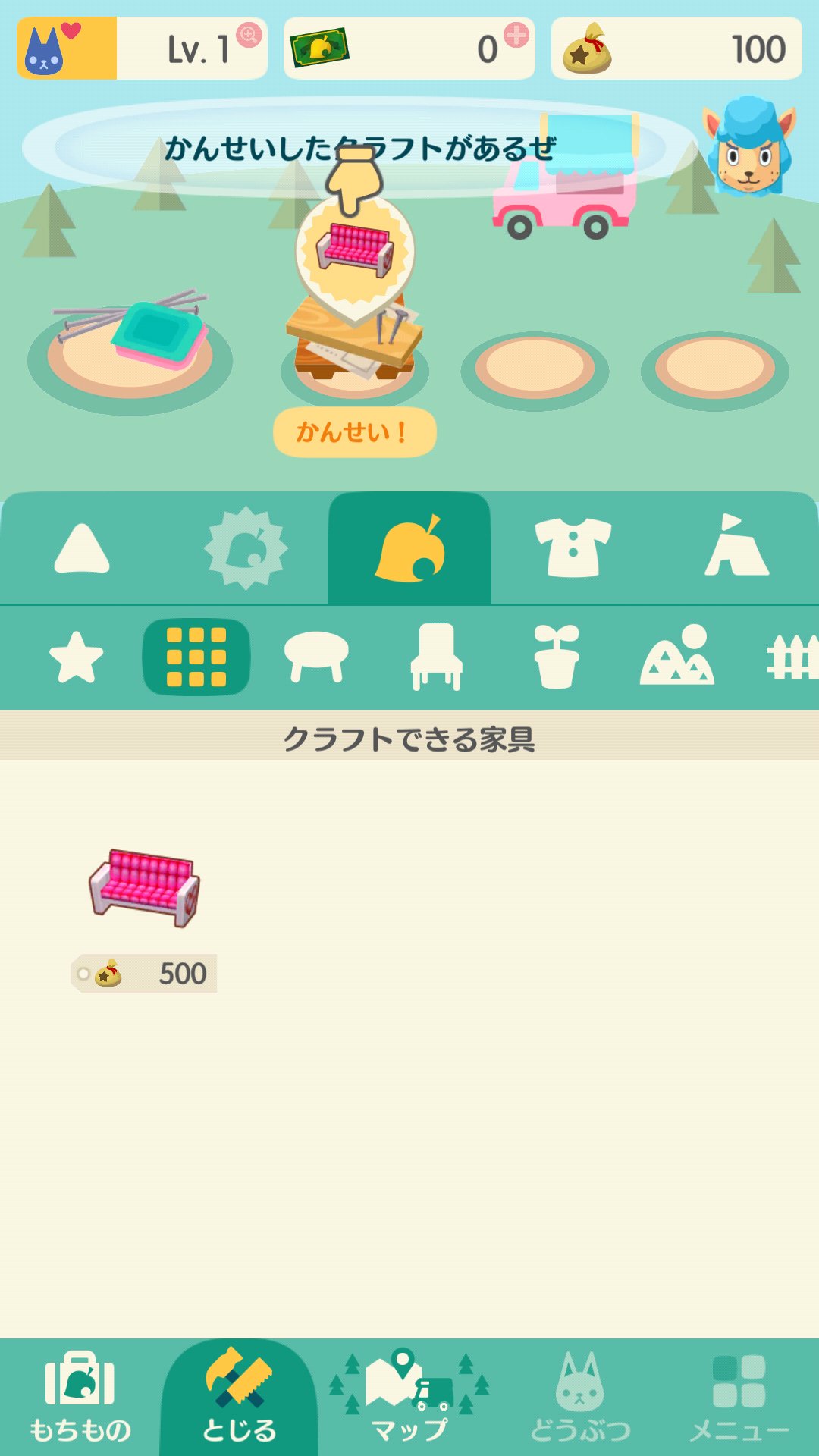Open the rice-ball shaped first tab
Image resolution: width=819 pixels, height=1456 pixels.
pyautogui.click(x=82, y=549)
